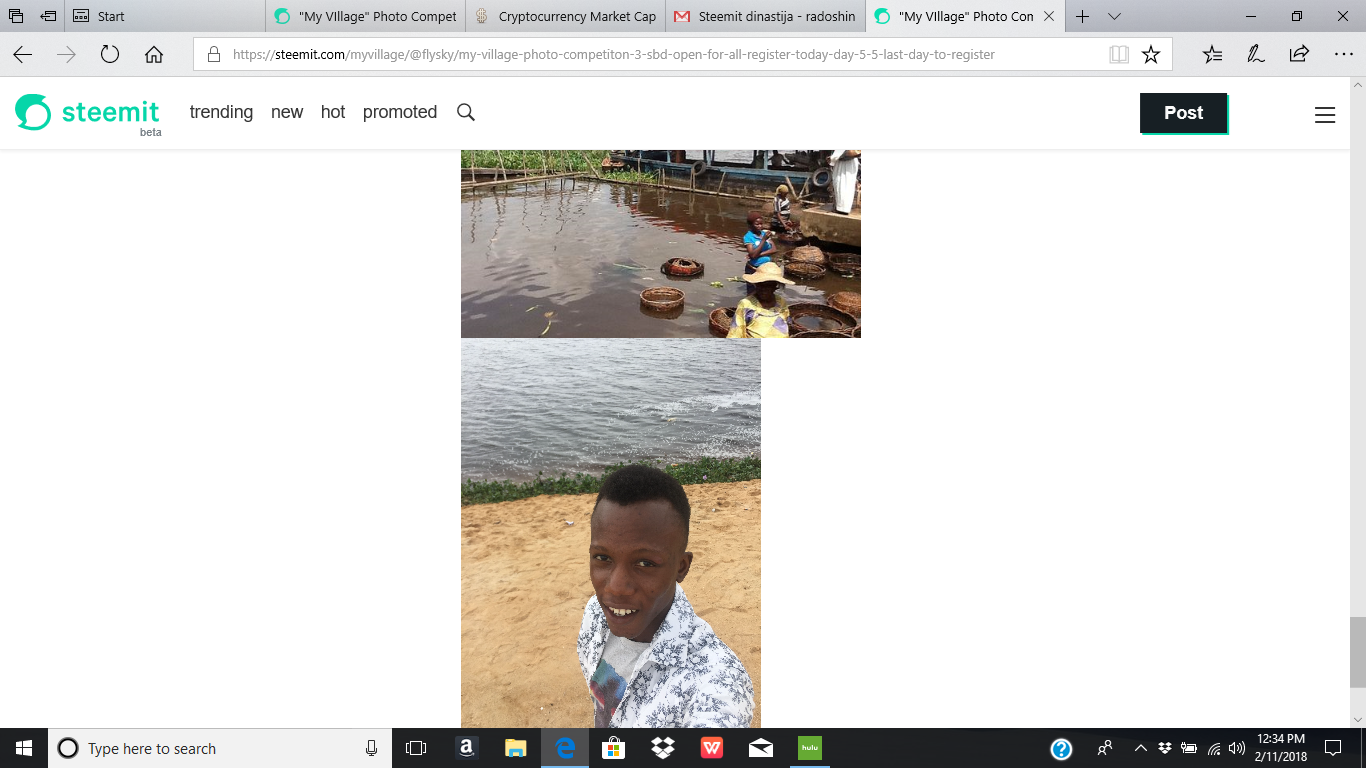This screenshot has height=768, width=1366.
Task: Tap the Post button
Action: 1183,113
